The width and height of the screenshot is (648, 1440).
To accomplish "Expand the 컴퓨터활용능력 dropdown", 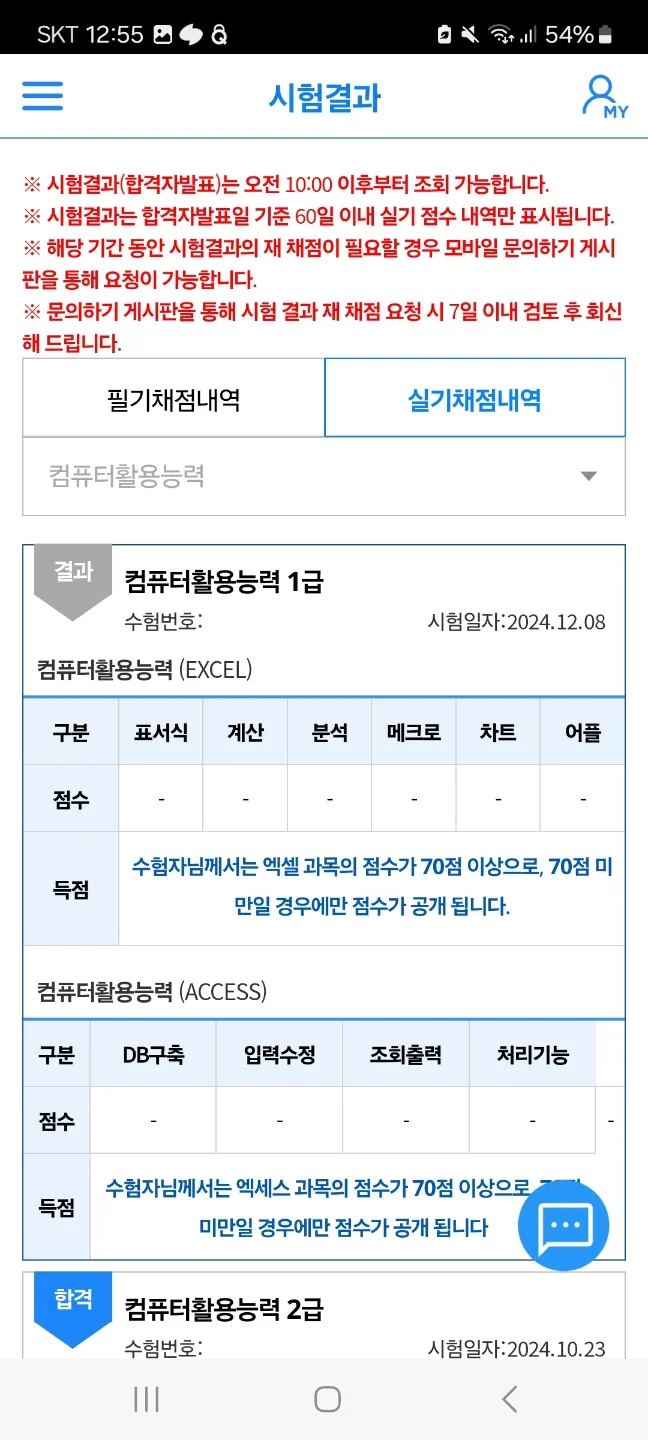I will 324,476.
